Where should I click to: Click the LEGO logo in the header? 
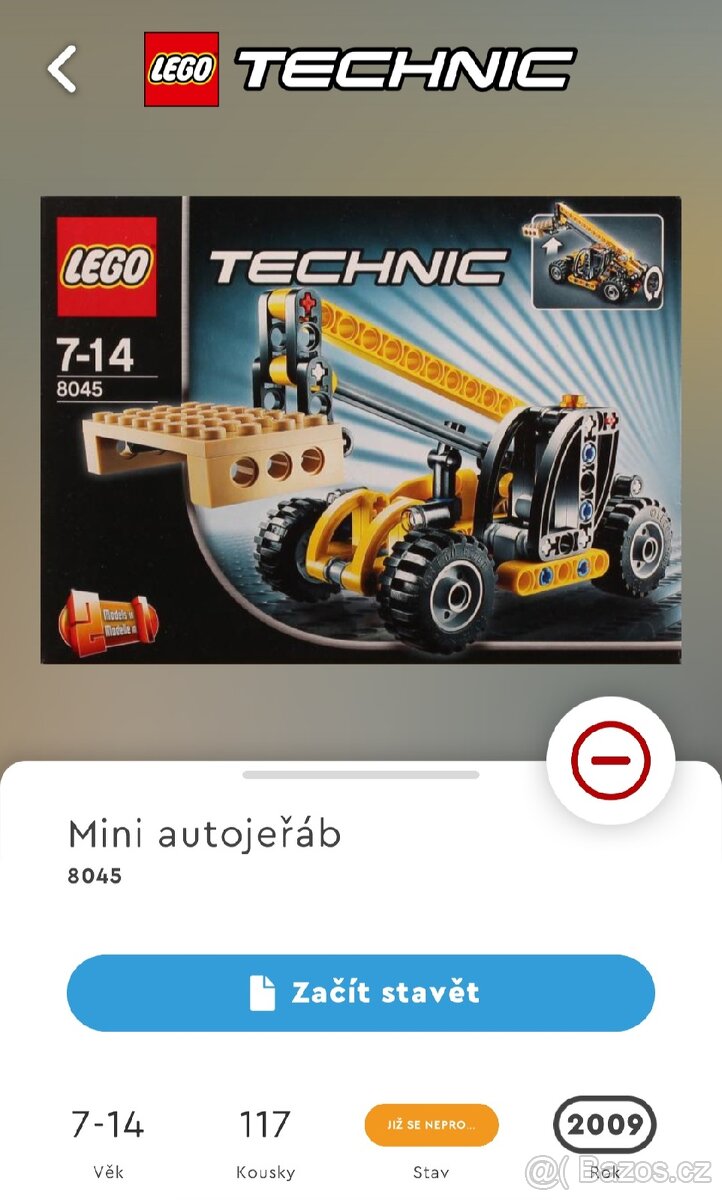pyautogui.click(x=183, y=67)
